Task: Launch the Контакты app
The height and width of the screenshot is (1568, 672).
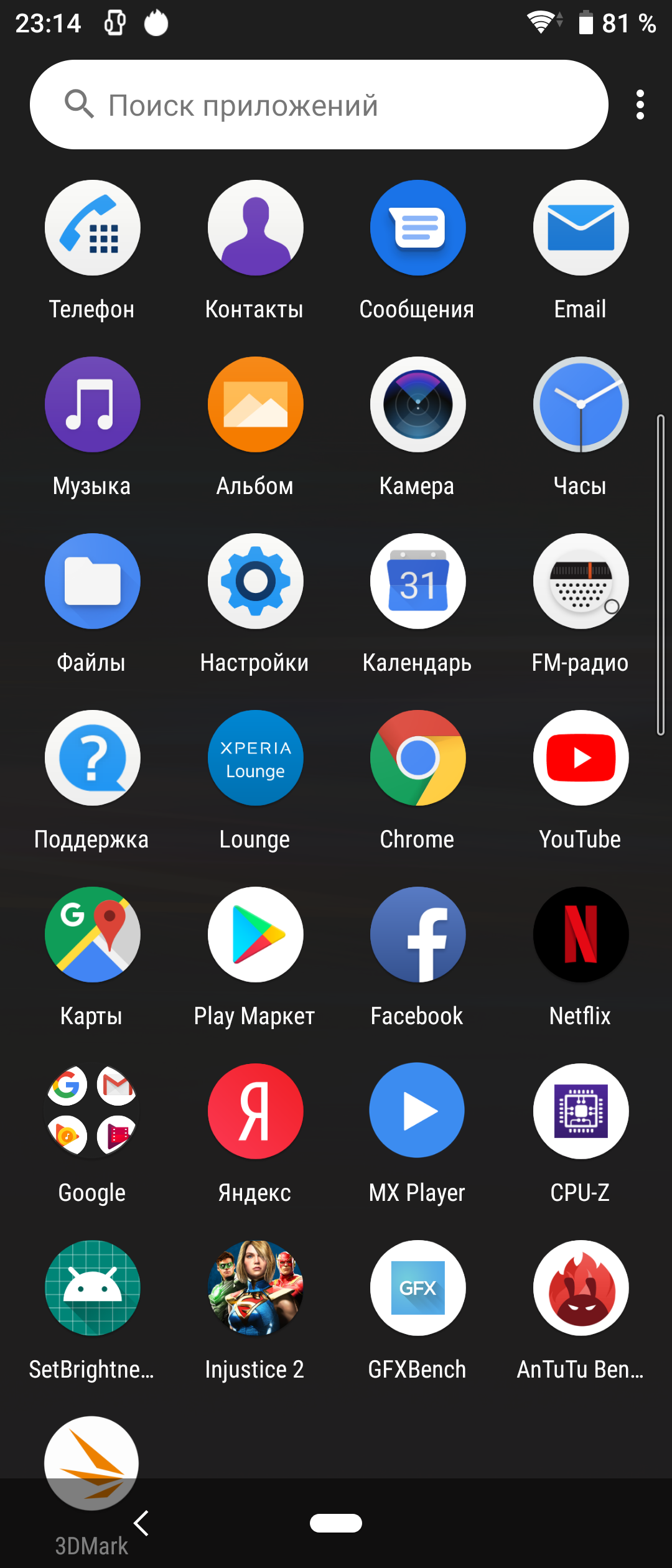Action: click(x=255, y=228)
